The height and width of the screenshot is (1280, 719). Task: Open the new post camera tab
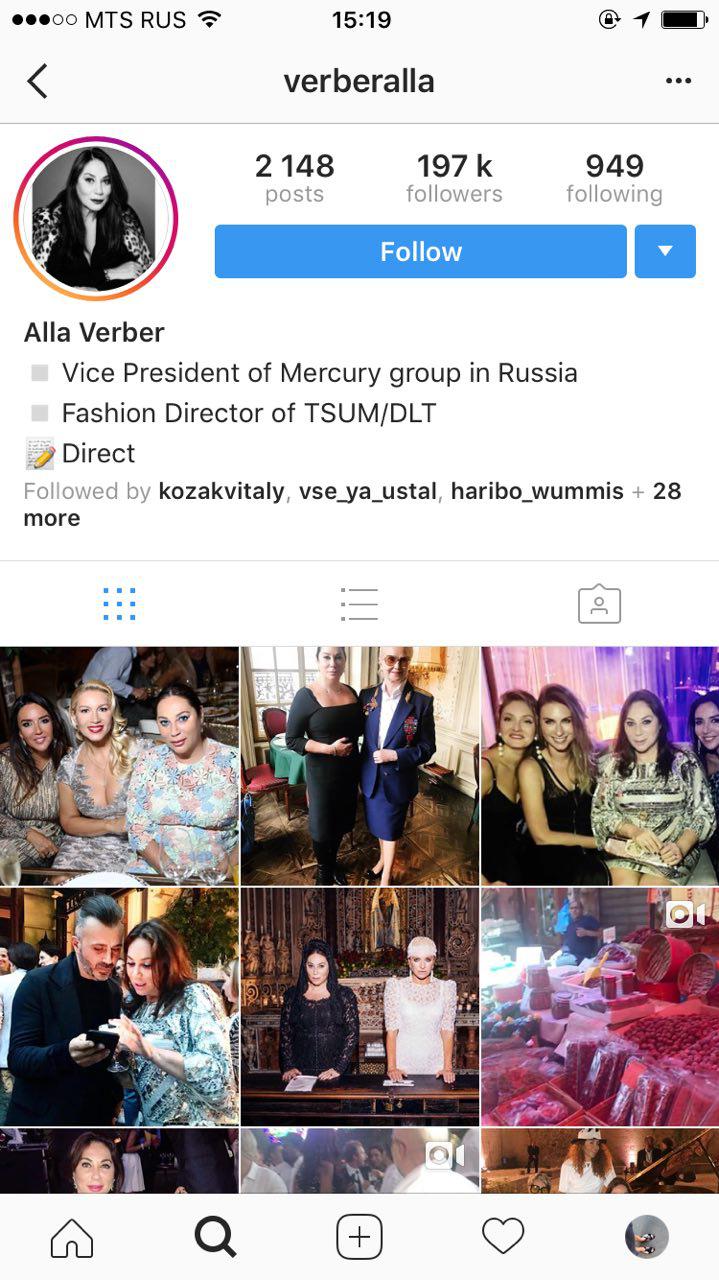pyautogui.click(x=359, y=1238)
